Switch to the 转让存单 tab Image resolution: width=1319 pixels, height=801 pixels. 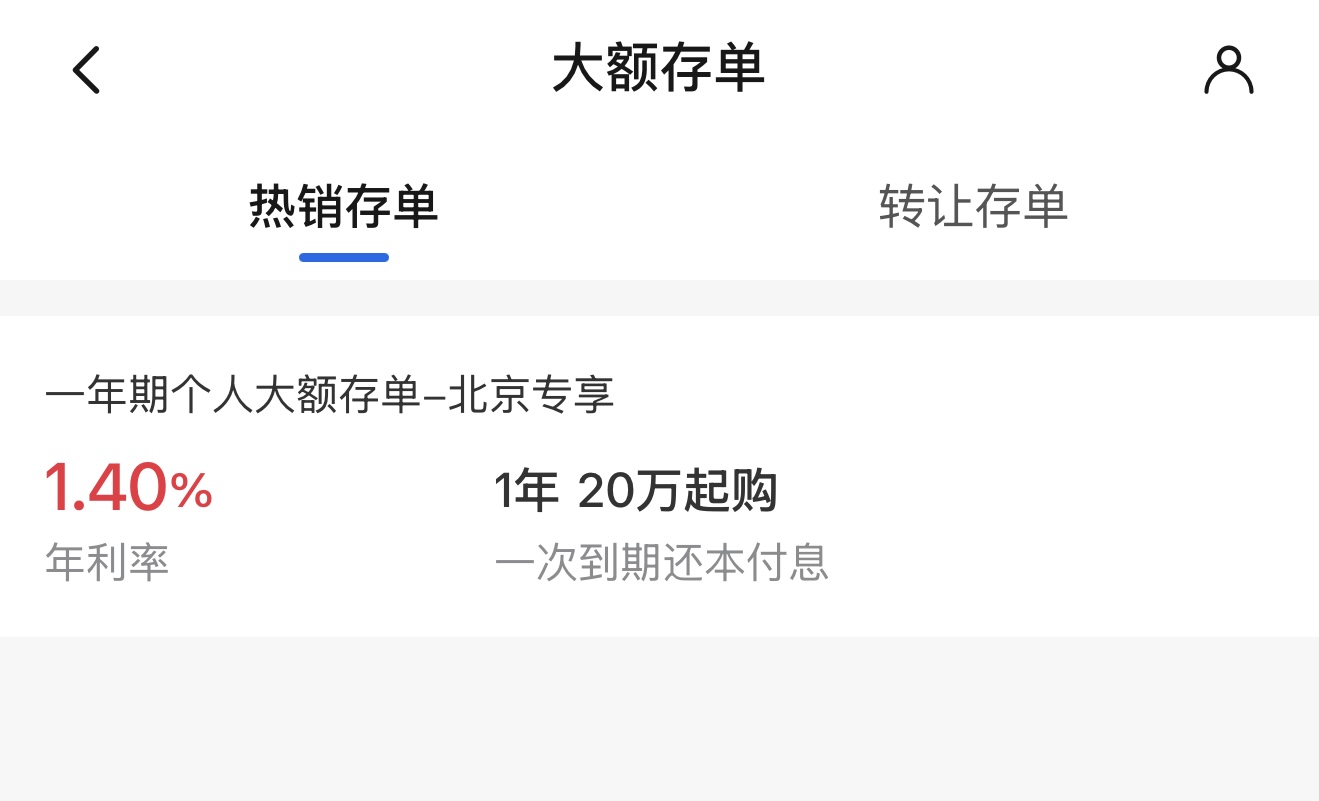pyautogui.click(x=973, y=208)
